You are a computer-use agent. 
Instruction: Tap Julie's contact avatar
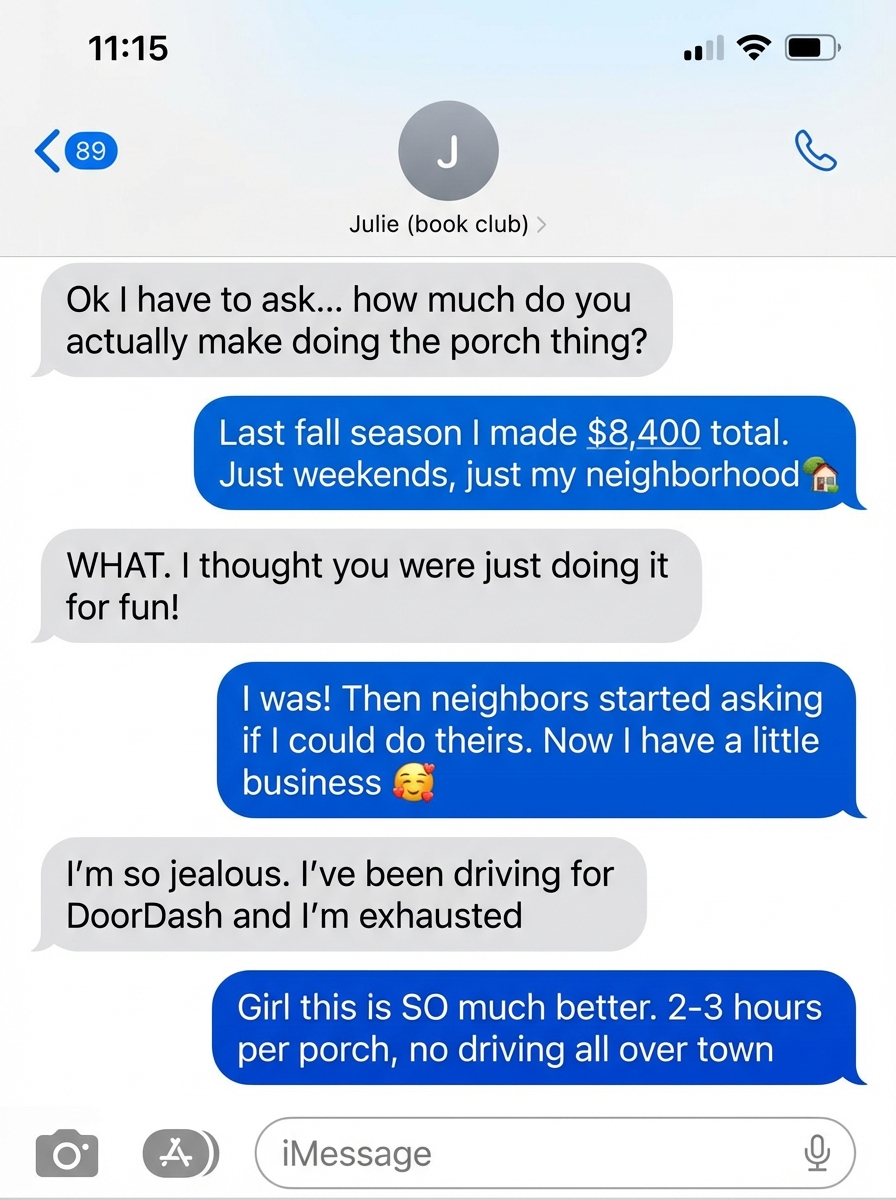[x=448, y=150]
